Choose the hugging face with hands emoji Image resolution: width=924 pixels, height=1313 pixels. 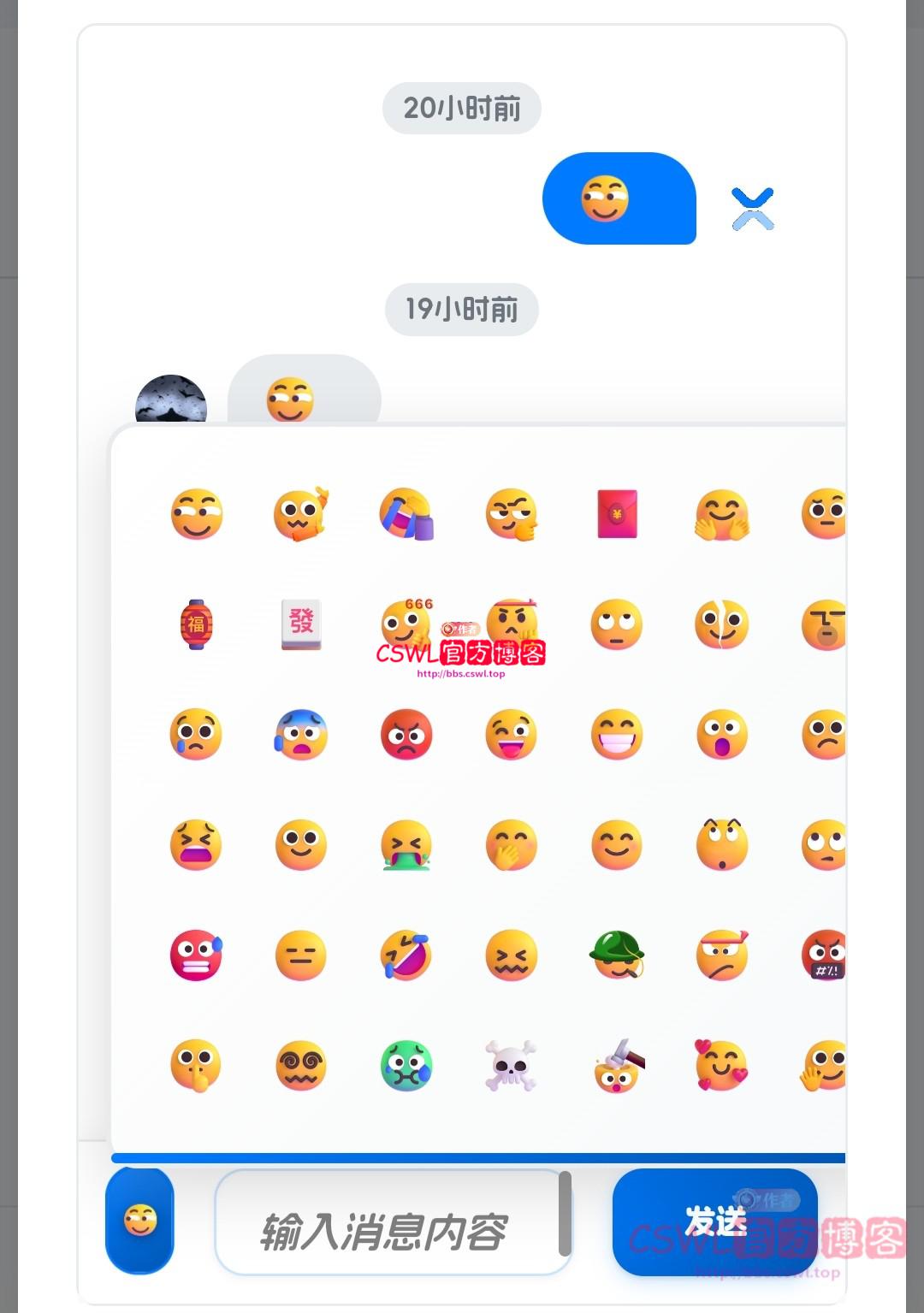tap(722, 514)
